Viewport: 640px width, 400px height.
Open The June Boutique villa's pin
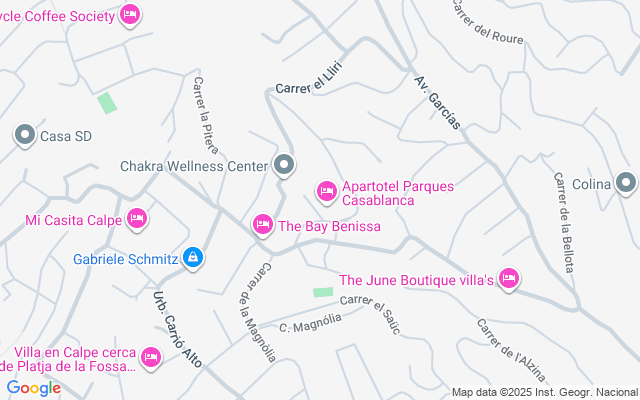click(x=509, y=279)
